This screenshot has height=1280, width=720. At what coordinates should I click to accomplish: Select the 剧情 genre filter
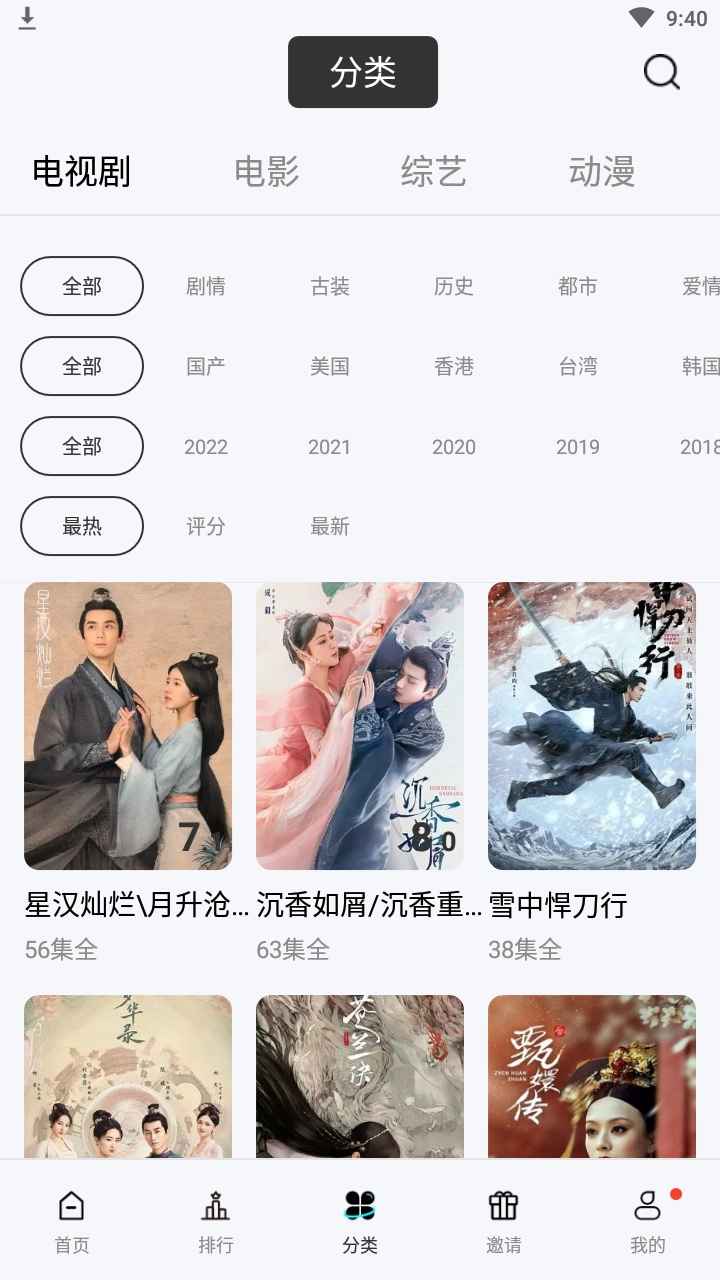pyautogui.click(x=206, y=286)
